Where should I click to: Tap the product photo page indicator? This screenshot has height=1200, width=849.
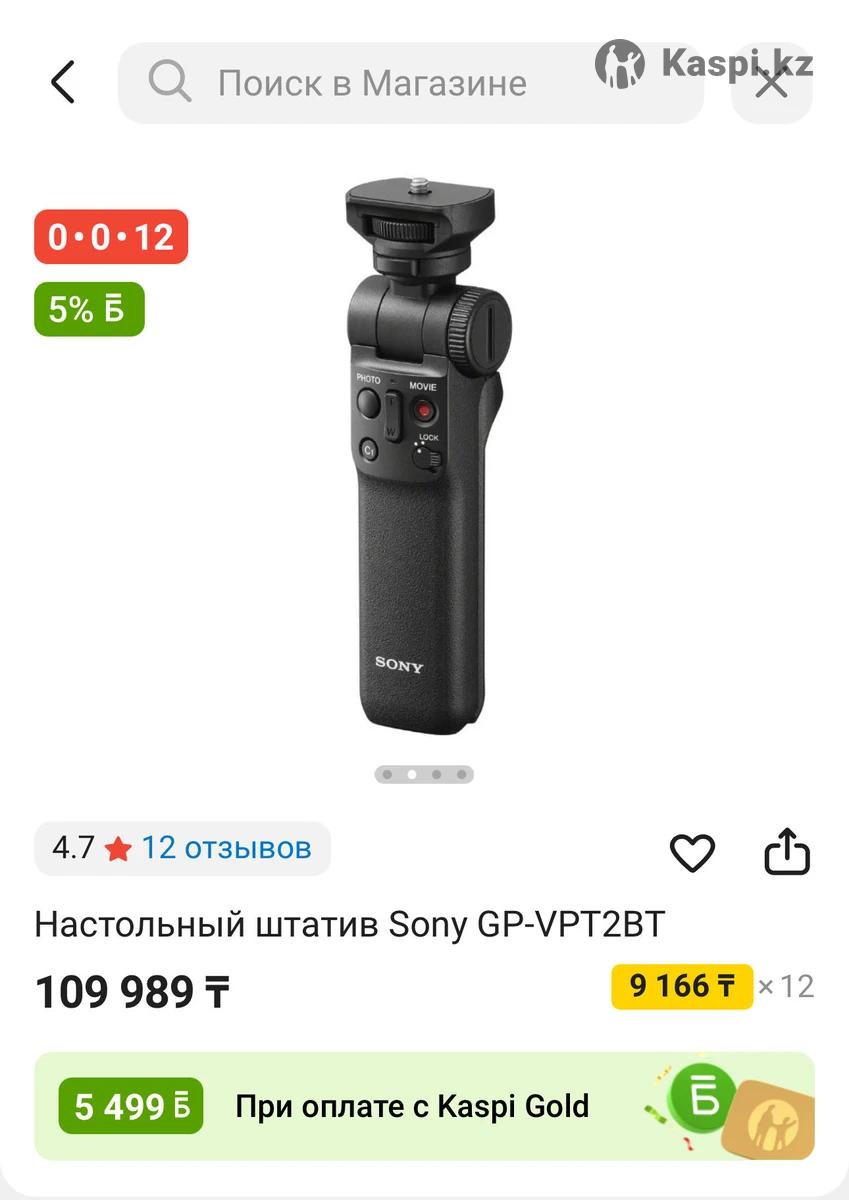tap(424, 774)
